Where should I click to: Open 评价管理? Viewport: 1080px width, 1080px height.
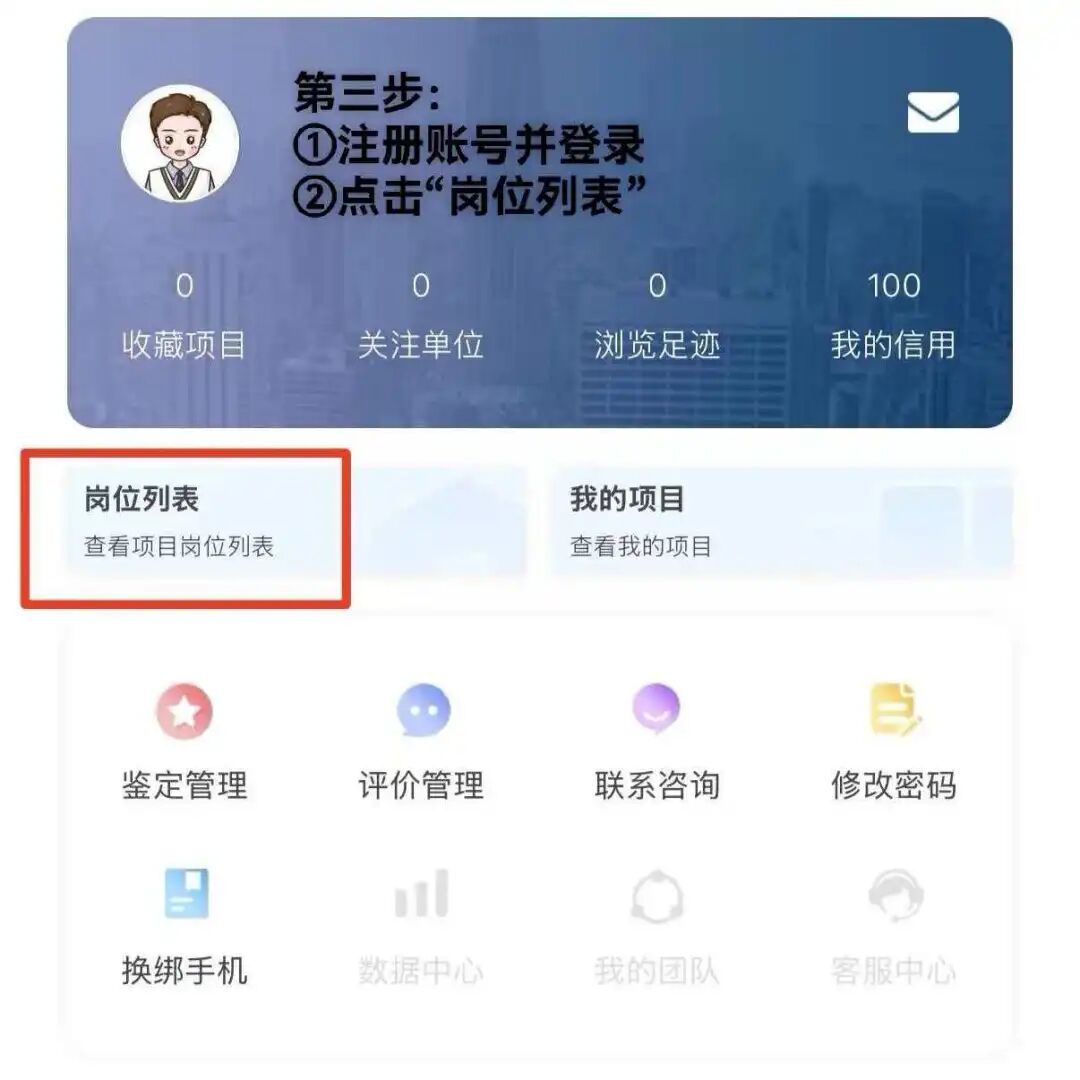(421, 741)
